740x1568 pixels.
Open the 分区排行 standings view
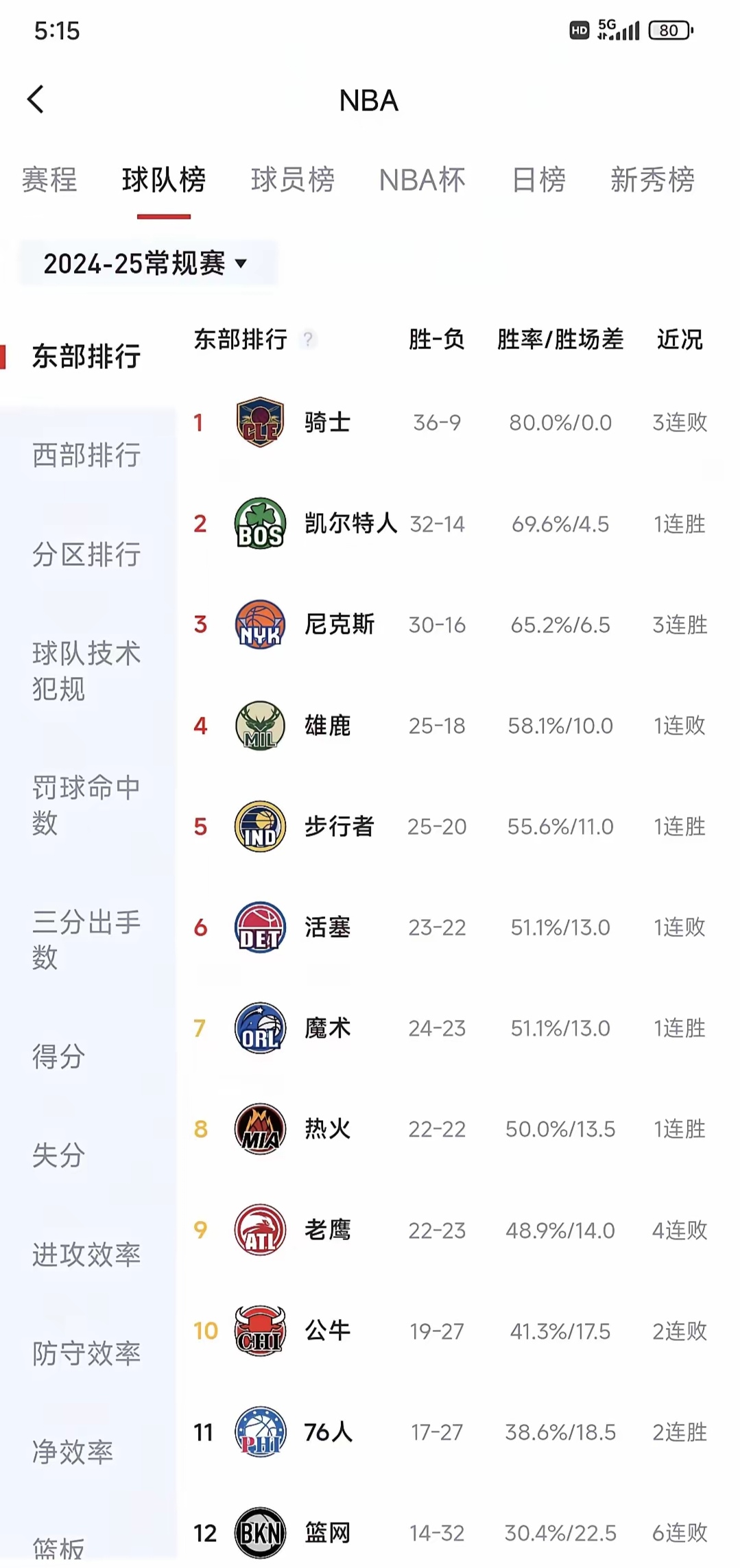(x=86, y=556)
